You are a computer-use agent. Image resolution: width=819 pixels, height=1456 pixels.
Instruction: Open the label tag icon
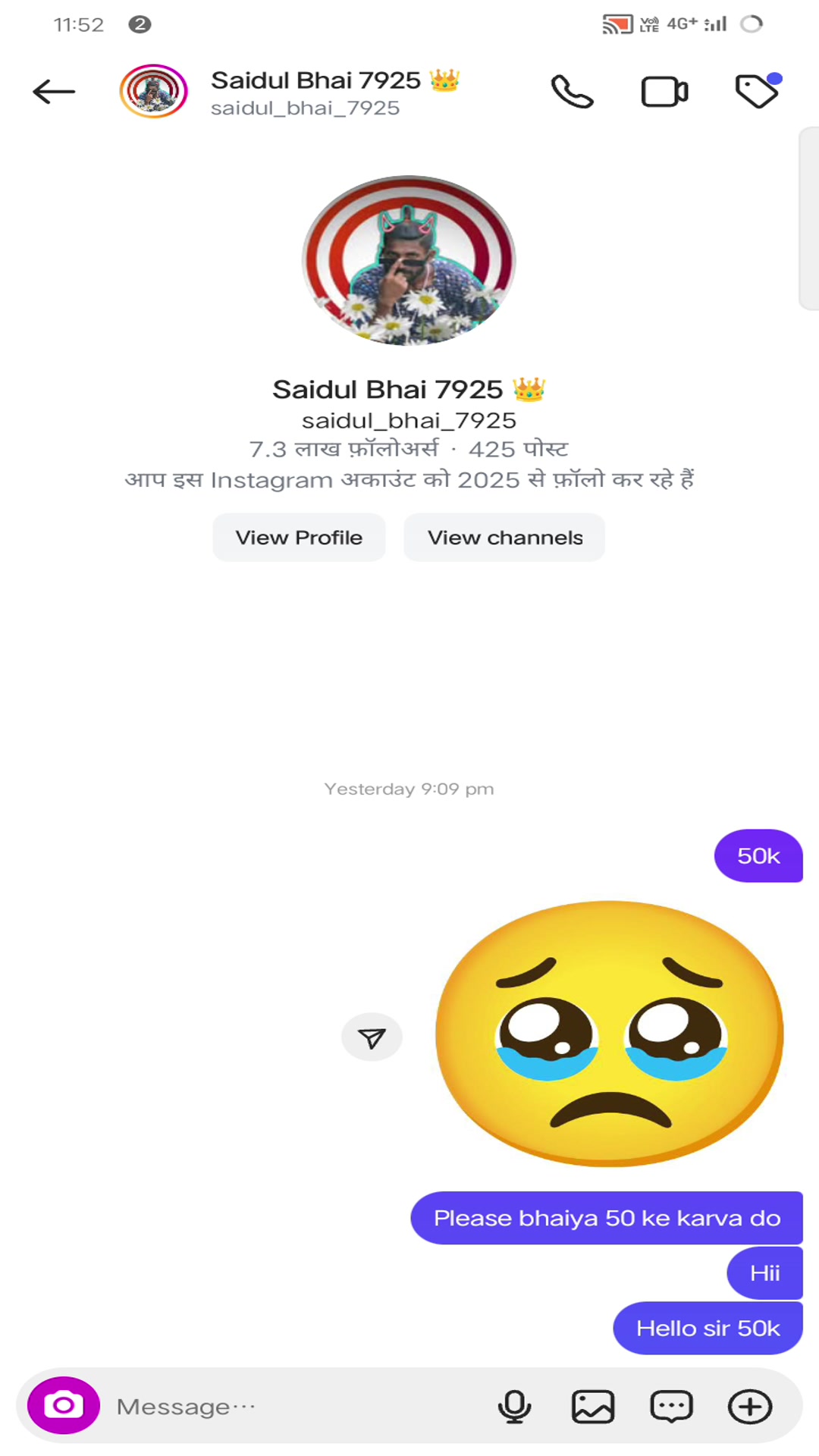point(758,91)
